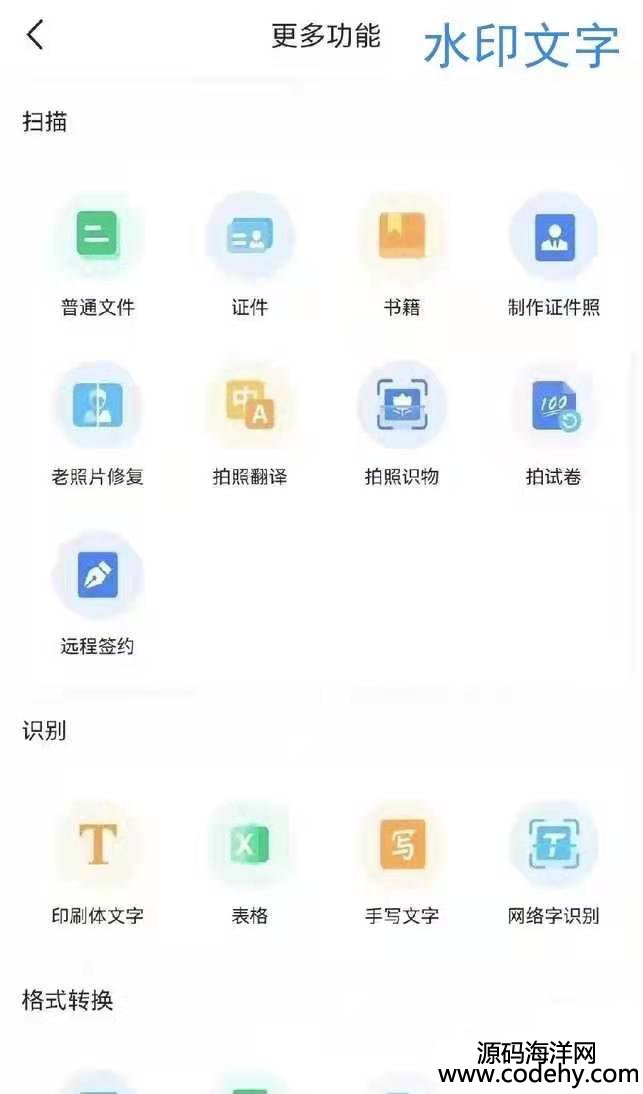This screenshot has width=643, height=1094.
Task: Select 拍试卷 exam paper scan
Action: coord(554,407)
